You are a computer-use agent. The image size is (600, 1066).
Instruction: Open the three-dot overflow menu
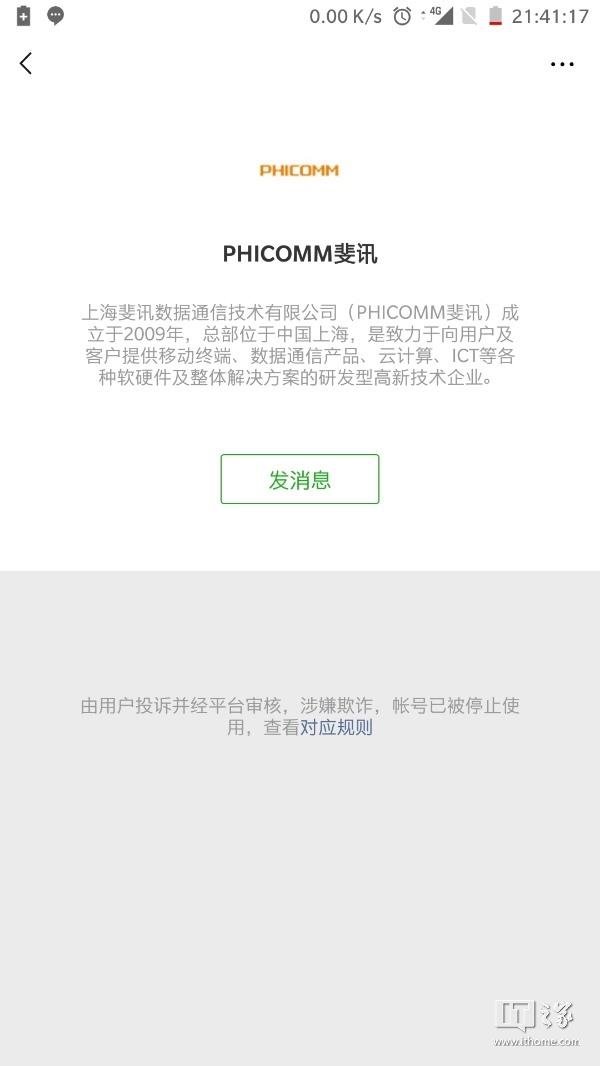point(562,64)
